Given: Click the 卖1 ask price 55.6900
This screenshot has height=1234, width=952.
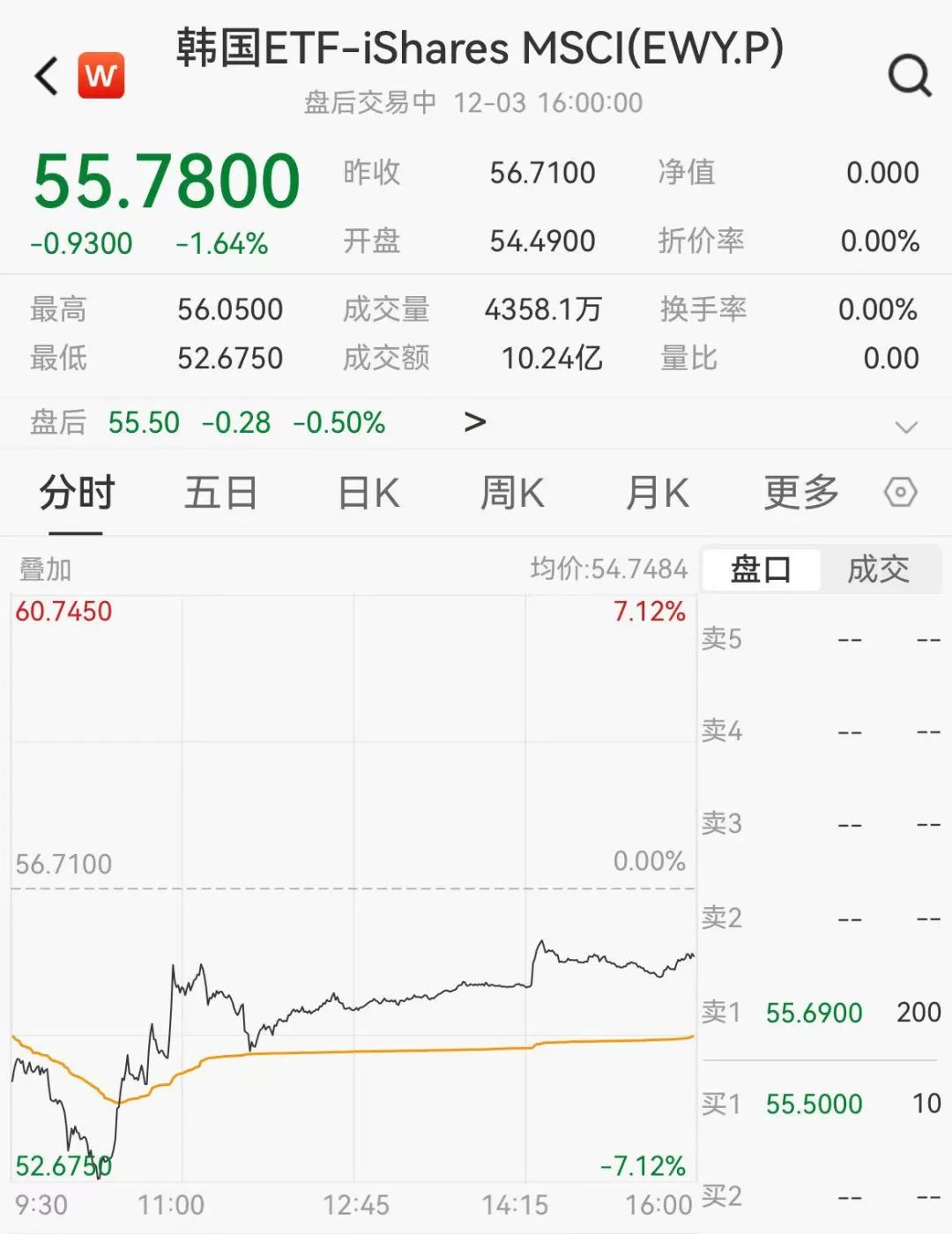Looking at the screenshot, I should pos(813,1012).
